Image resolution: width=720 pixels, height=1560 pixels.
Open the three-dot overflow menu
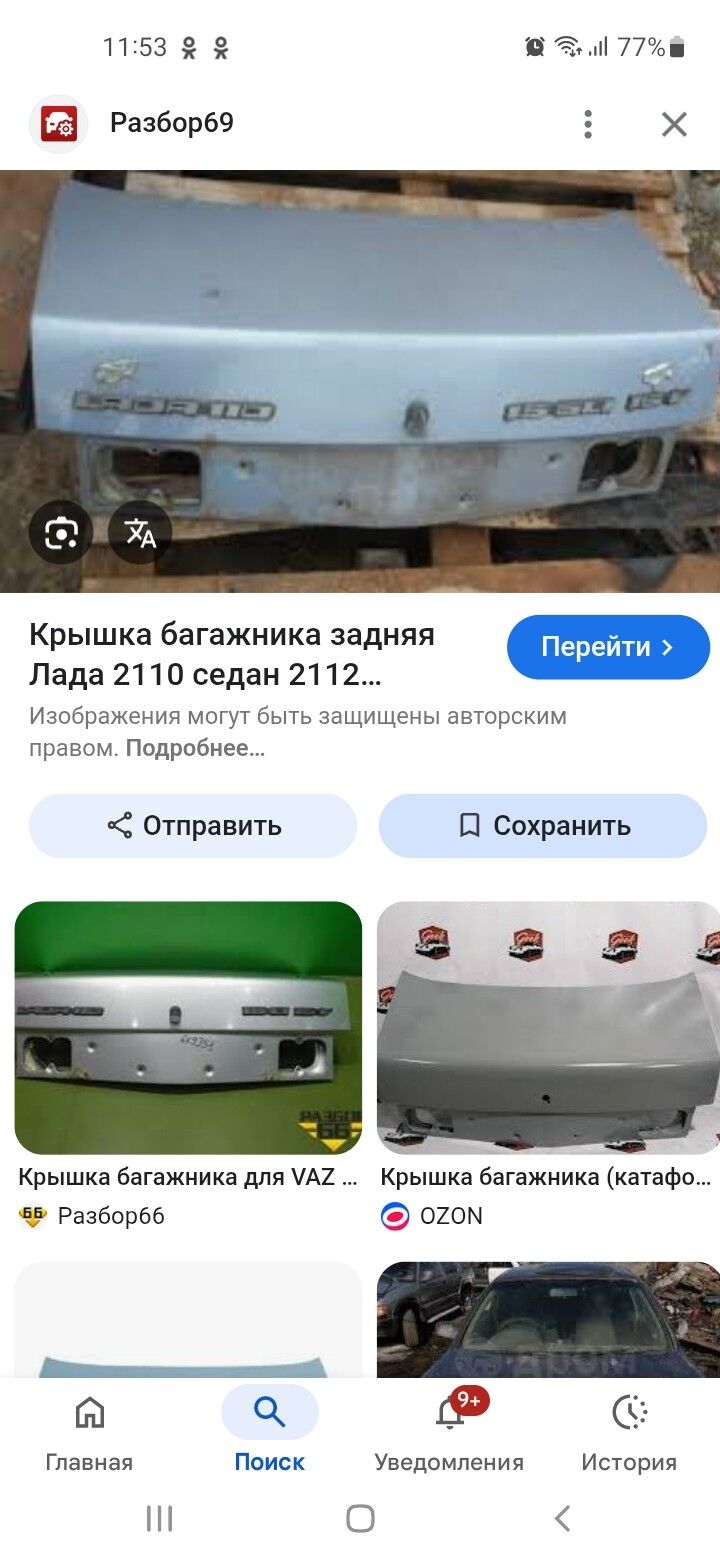point(588,124)
